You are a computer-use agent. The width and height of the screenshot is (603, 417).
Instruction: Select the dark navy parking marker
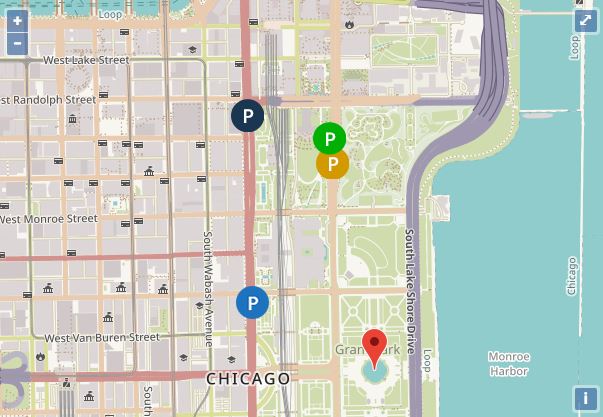tap(247, 116)
